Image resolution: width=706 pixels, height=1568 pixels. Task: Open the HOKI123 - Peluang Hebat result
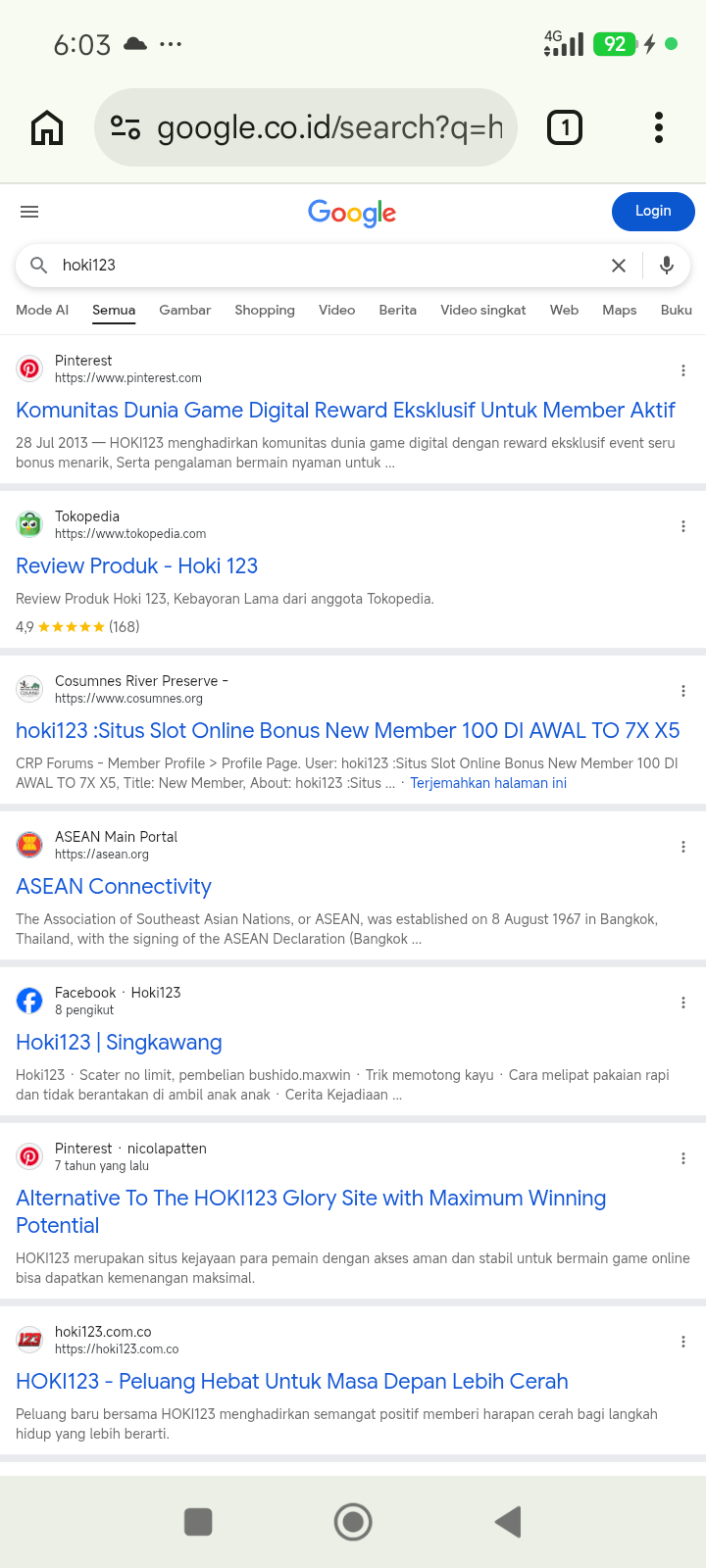[292, 1382]
